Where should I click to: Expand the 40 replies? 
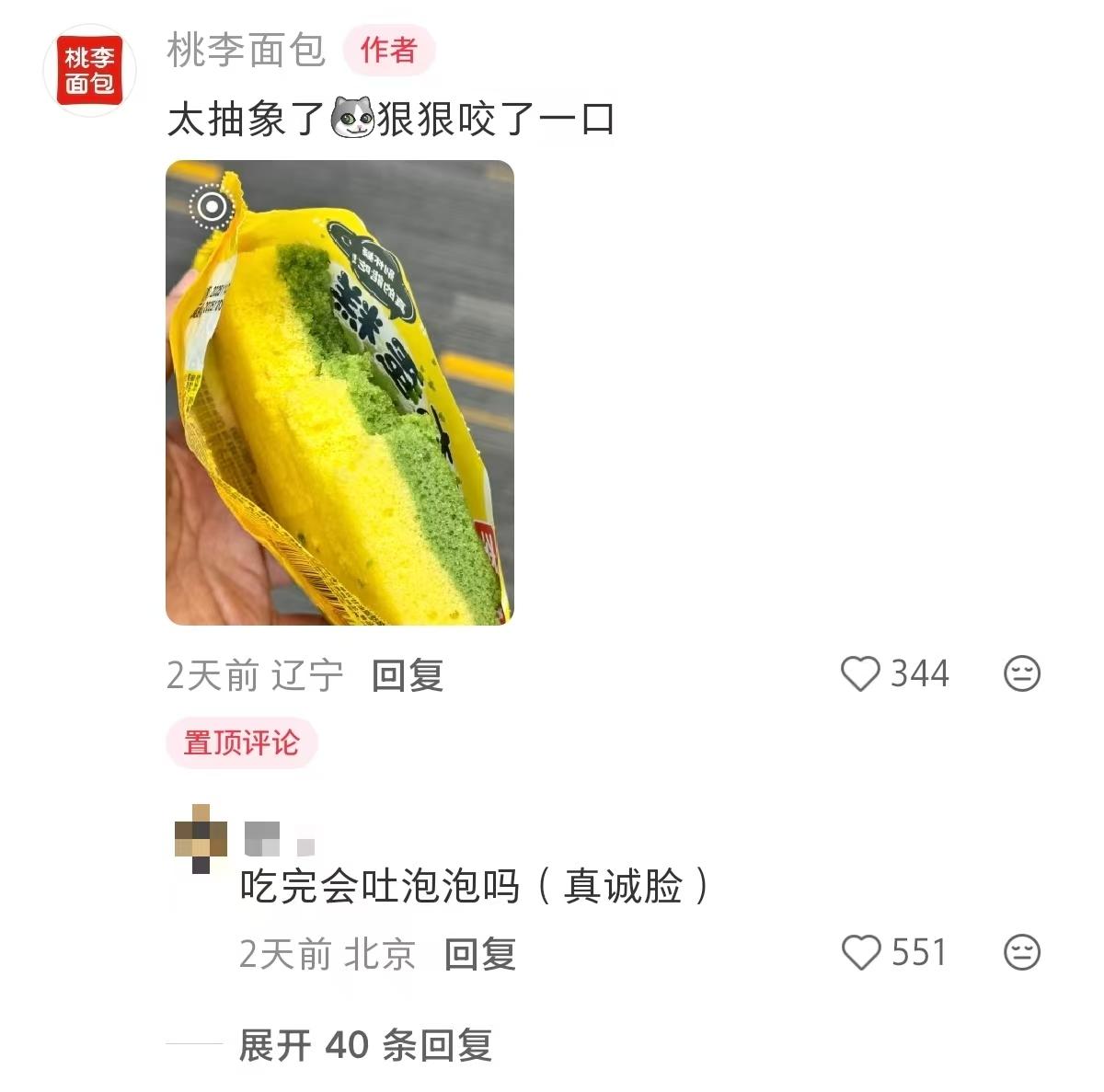click(x=365, y=1045)
